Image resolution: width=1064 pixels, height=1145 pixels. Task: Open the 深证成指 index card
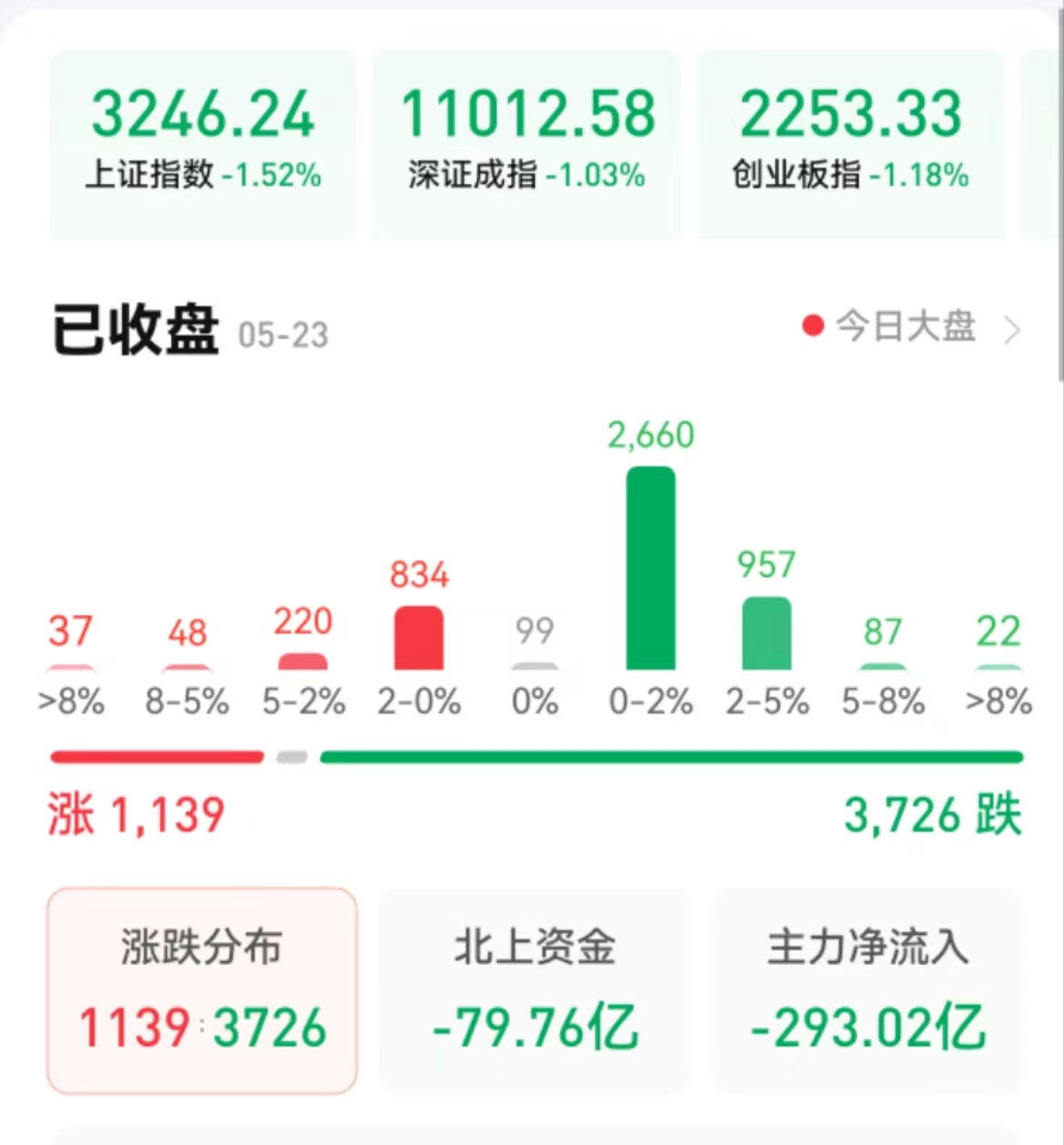tap(527, 144)
